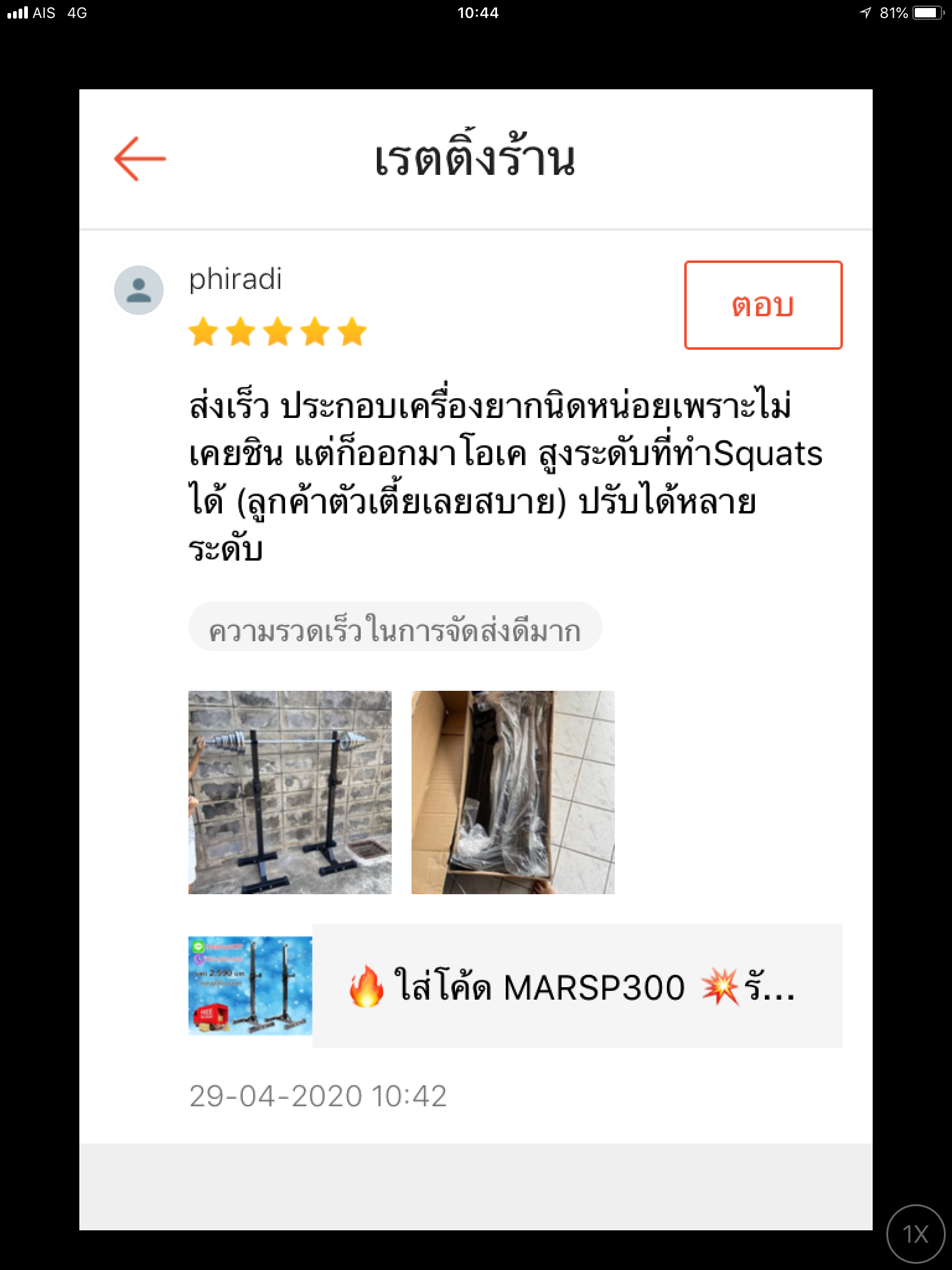Open the cardboard box review photo
952x1270 pixels.
pyautogui.click(x=513, y=793)
